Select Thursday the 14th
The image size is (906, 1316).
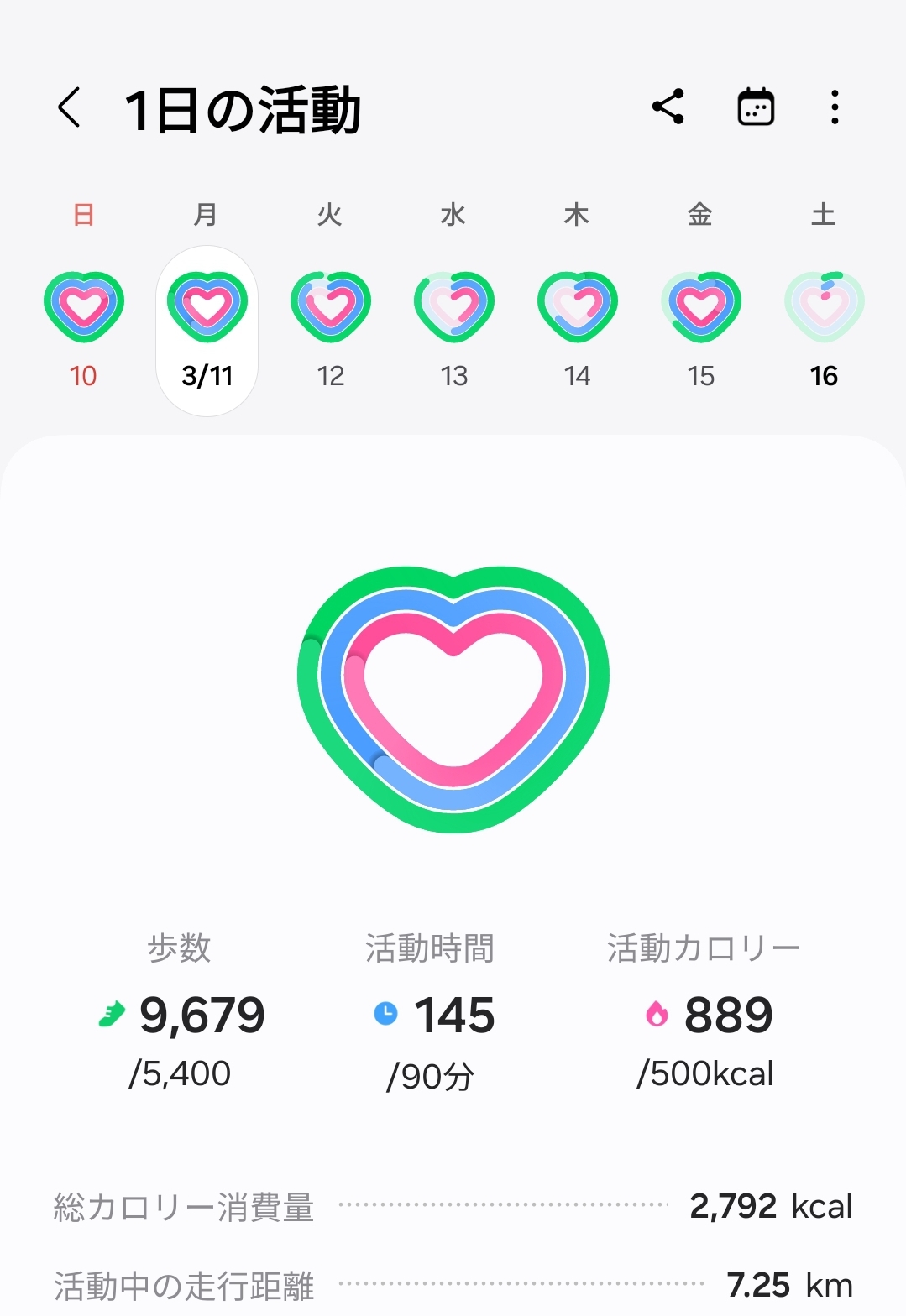click(x=578, y=329)
